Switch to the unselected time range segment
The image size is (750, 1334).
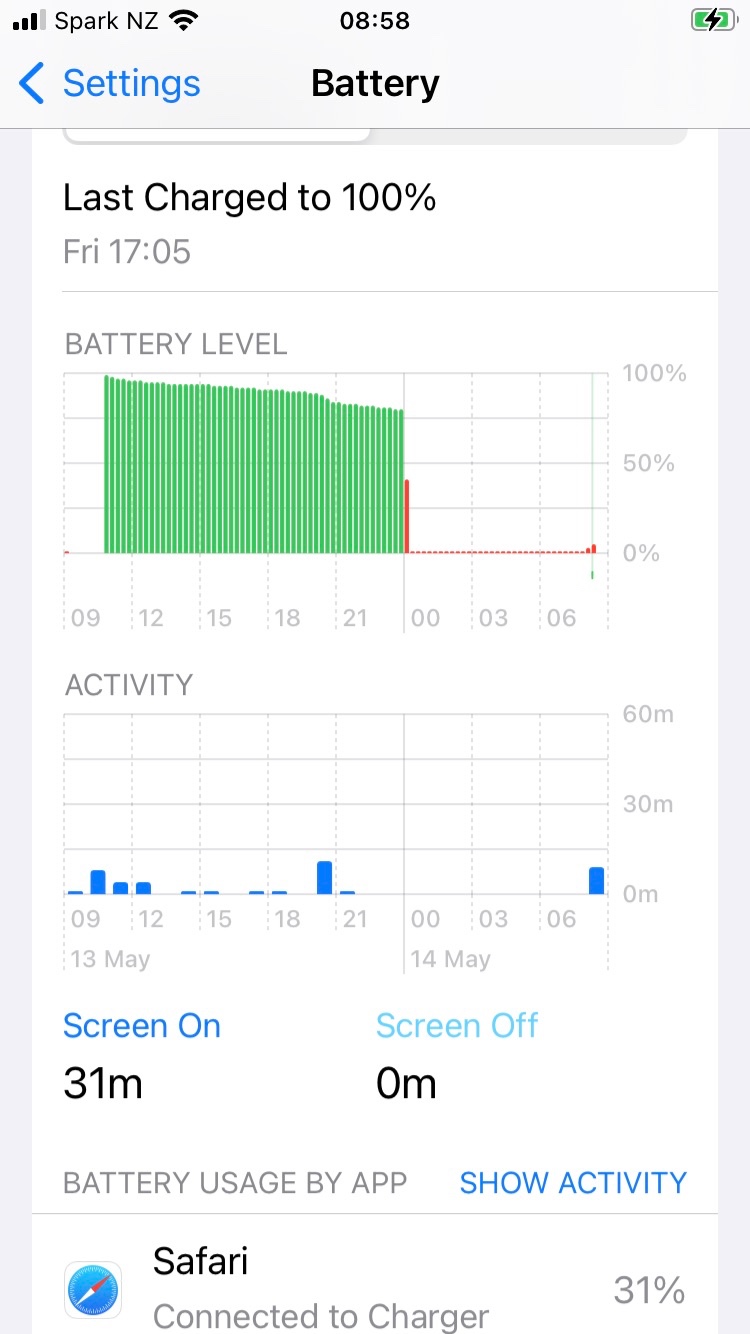[528, 136]
